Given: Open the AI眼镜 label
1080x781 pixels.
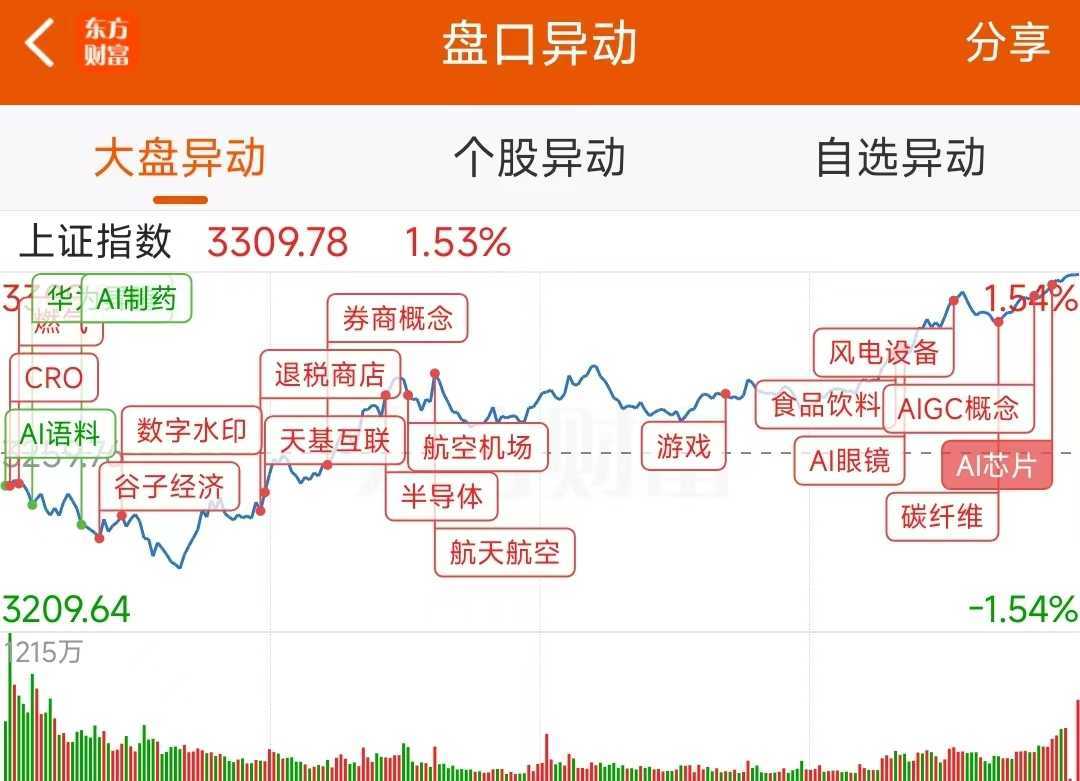Looking at the screenshot, I should coord(849,460).
